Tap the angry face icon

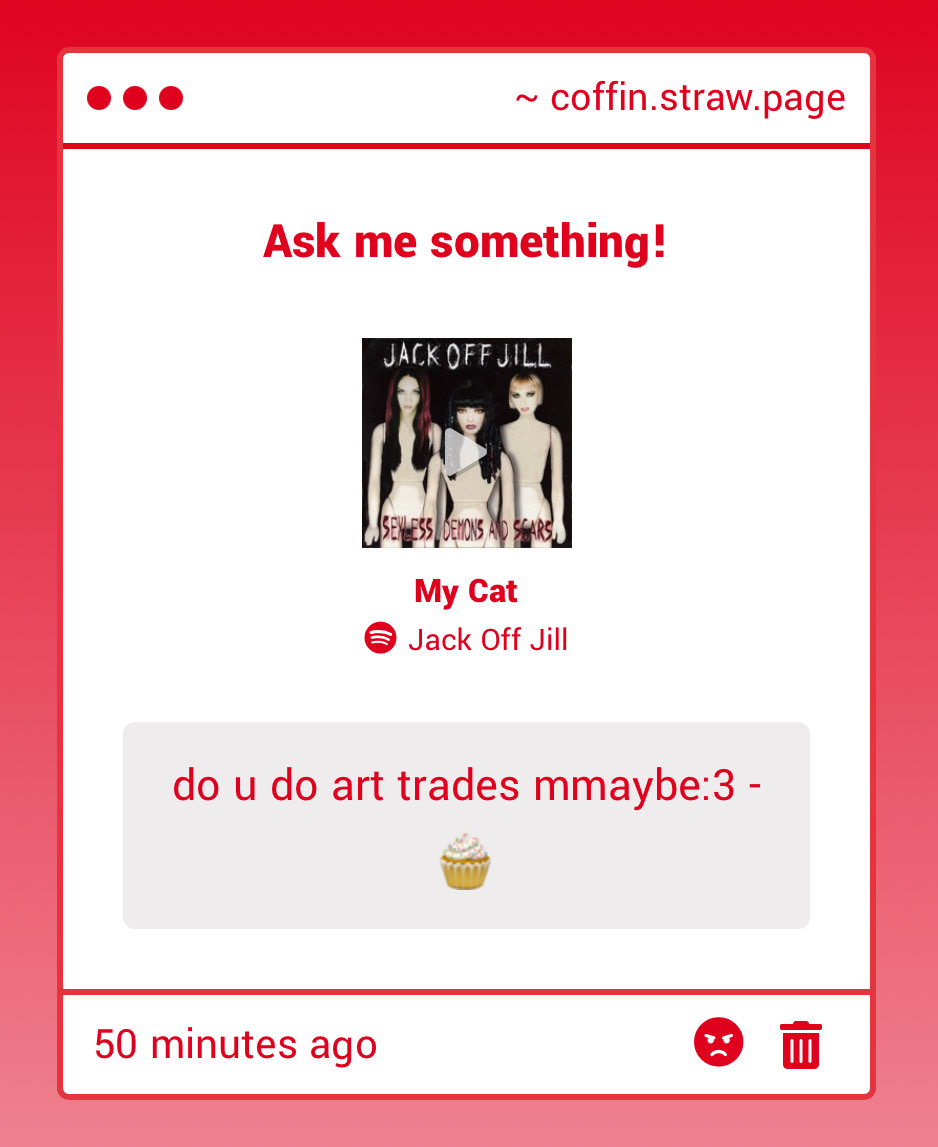718,1043
